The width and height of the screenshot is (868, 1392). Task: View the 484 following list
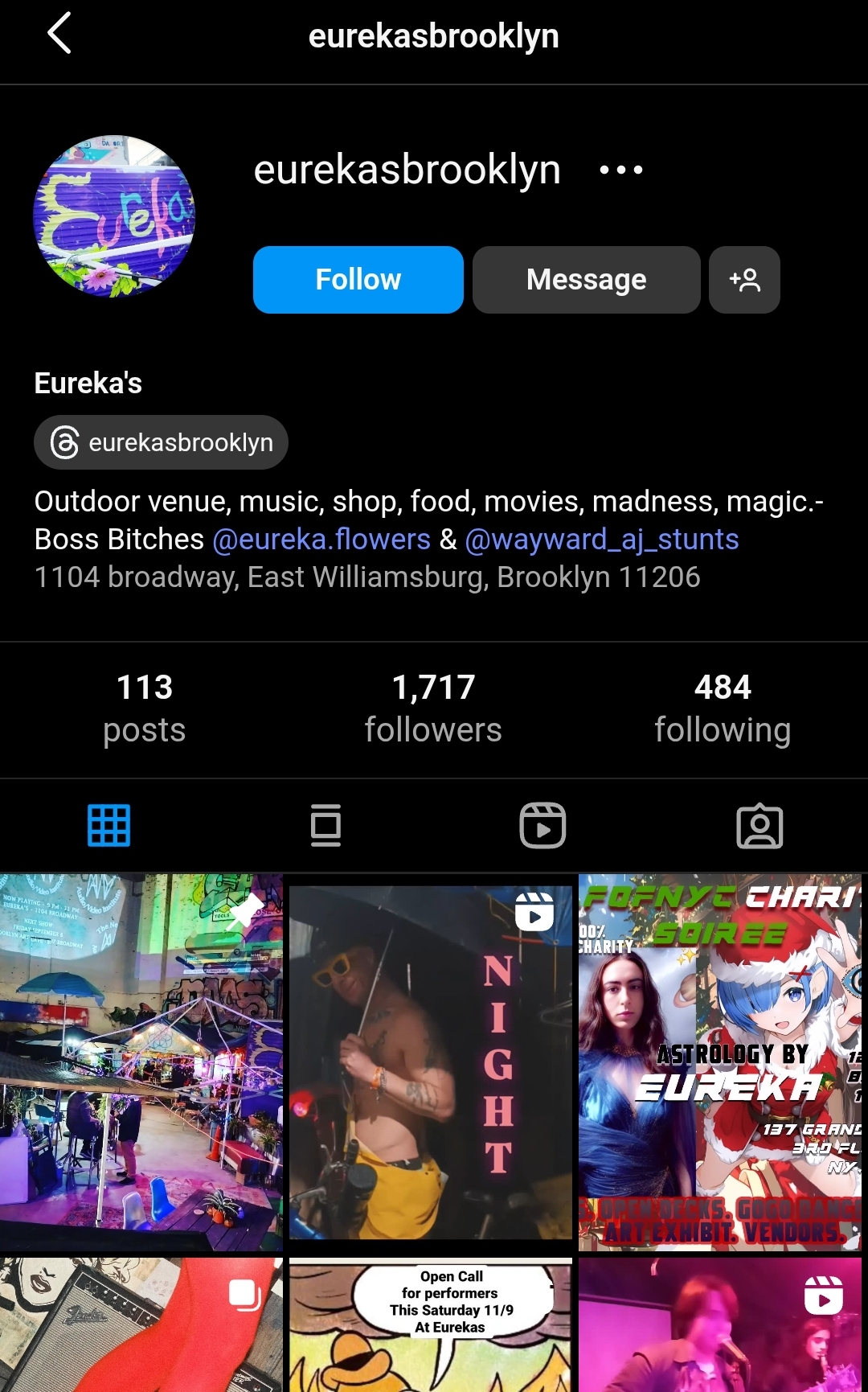[x=723, y=709]
